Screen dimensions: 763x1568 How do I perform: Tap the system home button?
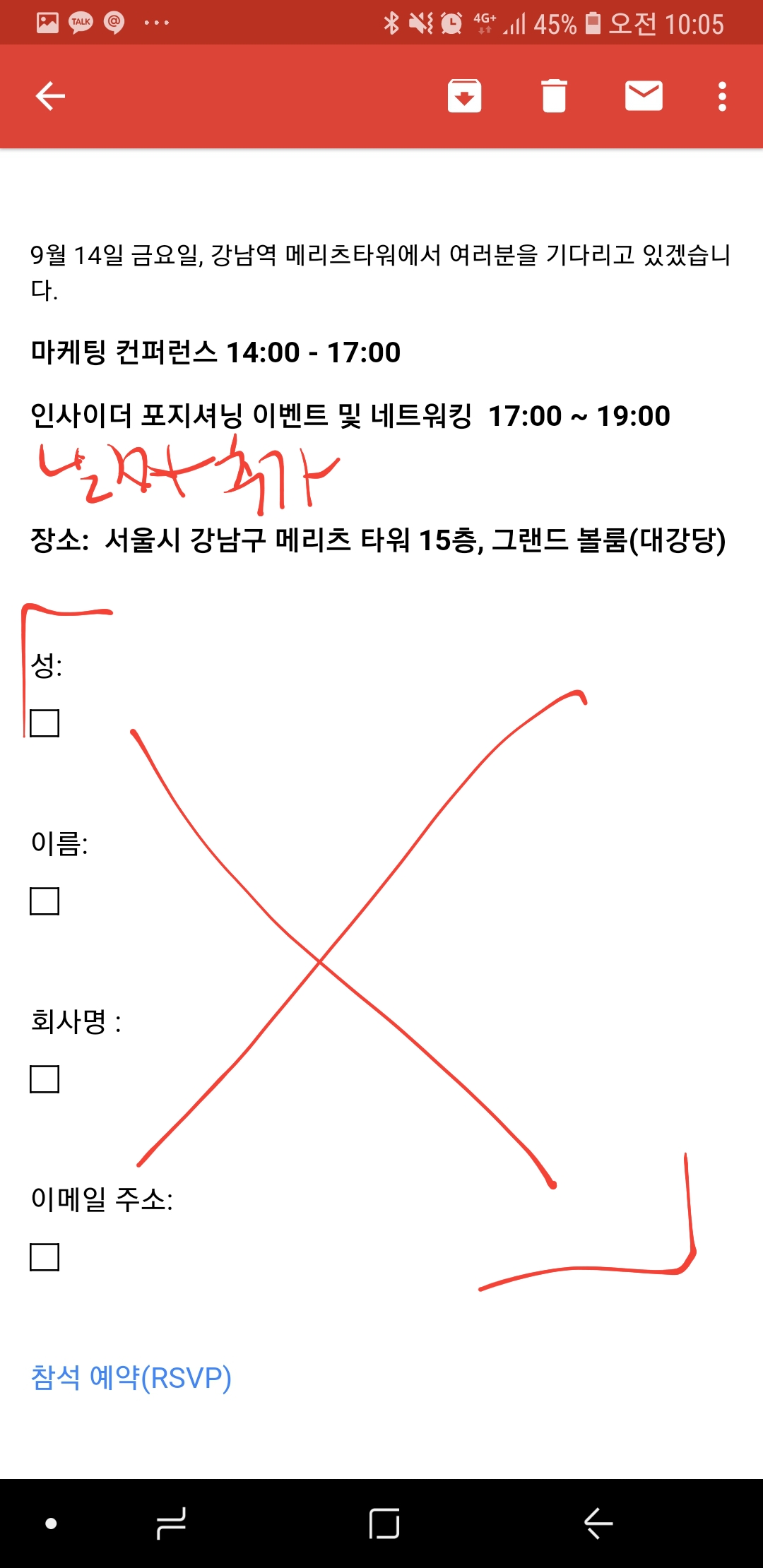click(384, 1524)
